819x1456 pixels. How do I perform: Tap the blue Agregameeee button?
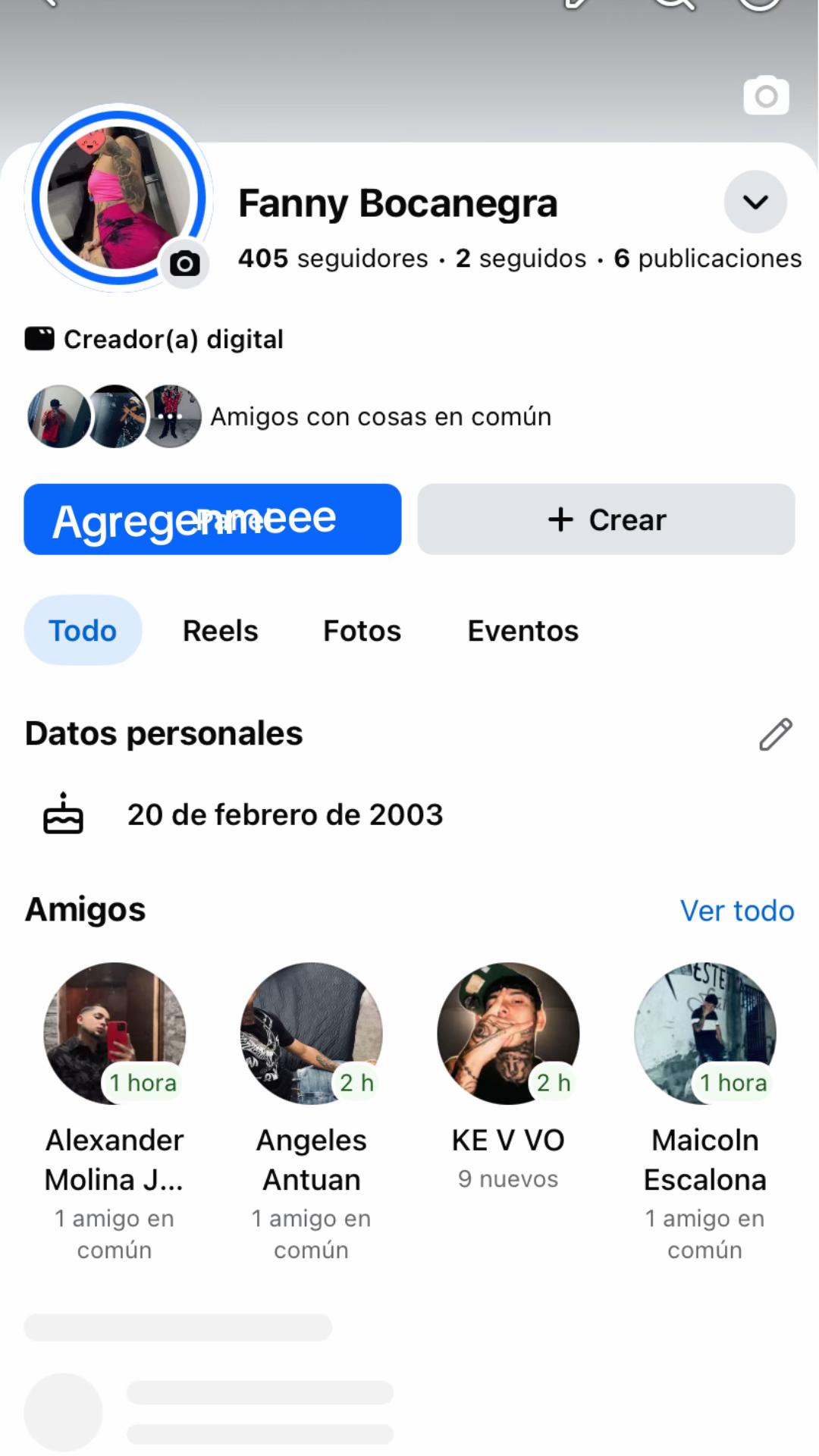click(212, 519)
